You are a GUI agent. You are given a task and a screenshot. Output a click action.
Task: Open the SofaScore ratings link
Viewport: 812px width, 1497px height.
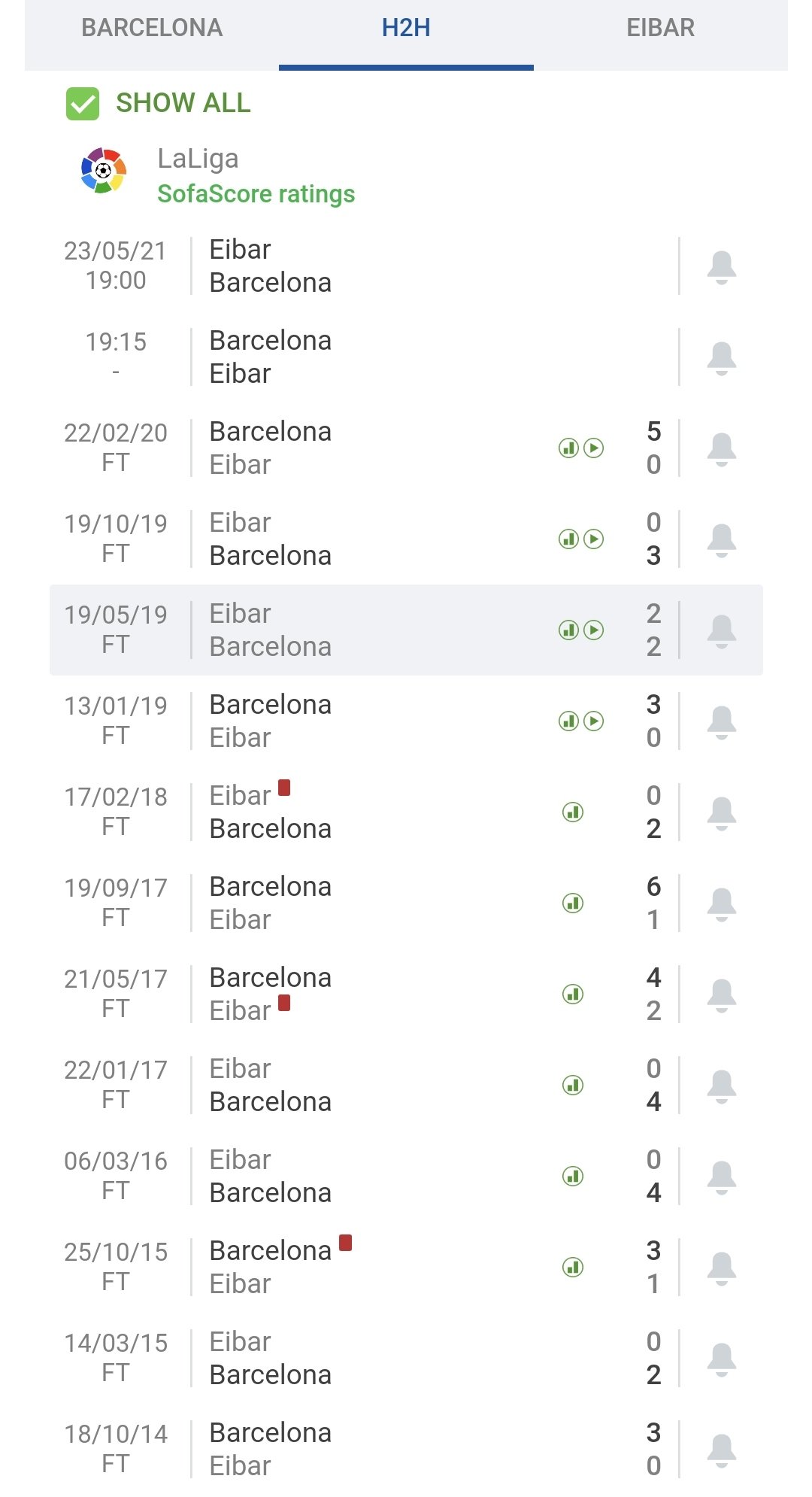click(256, 194)
